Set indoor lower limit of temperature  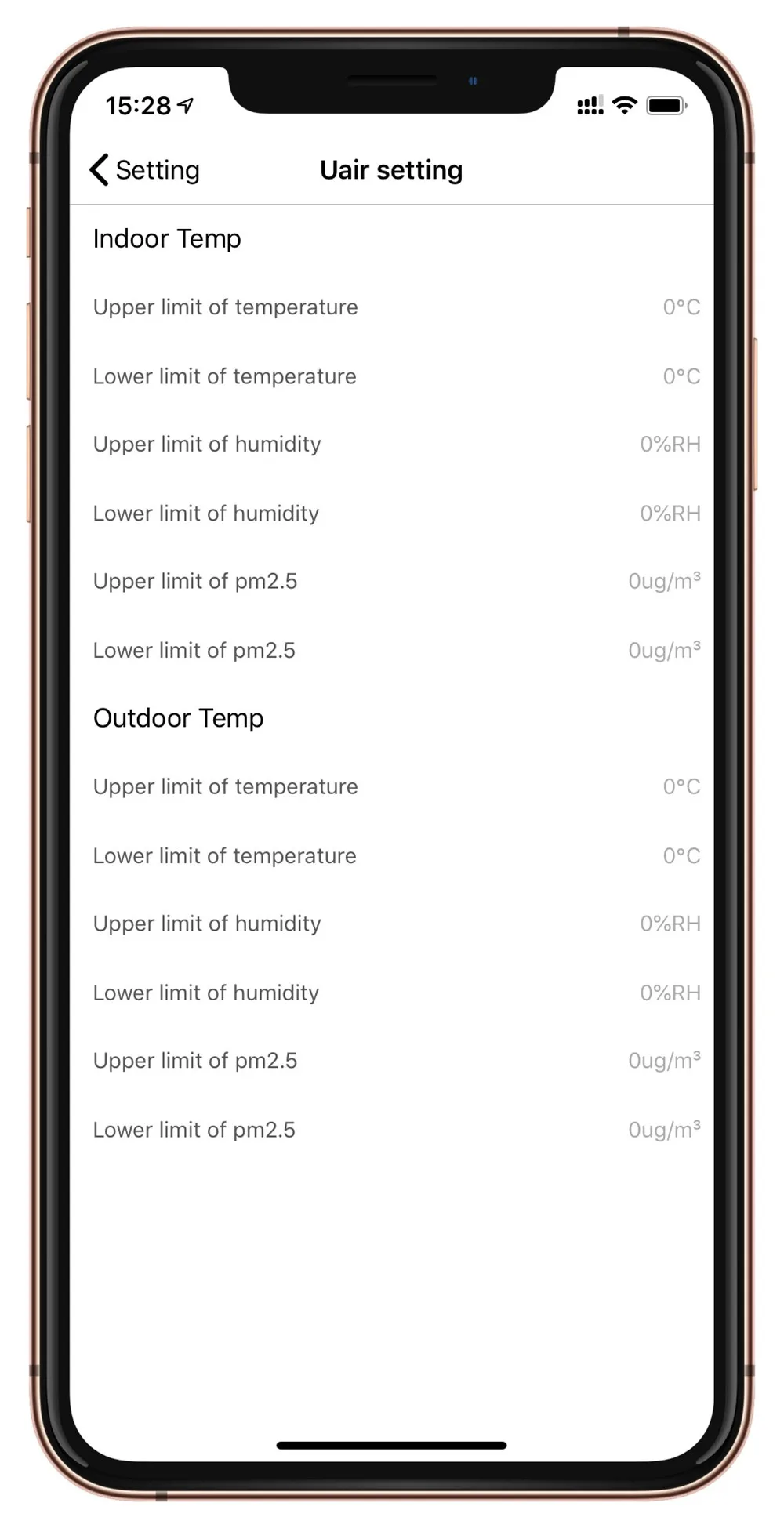tap(392, 376)
